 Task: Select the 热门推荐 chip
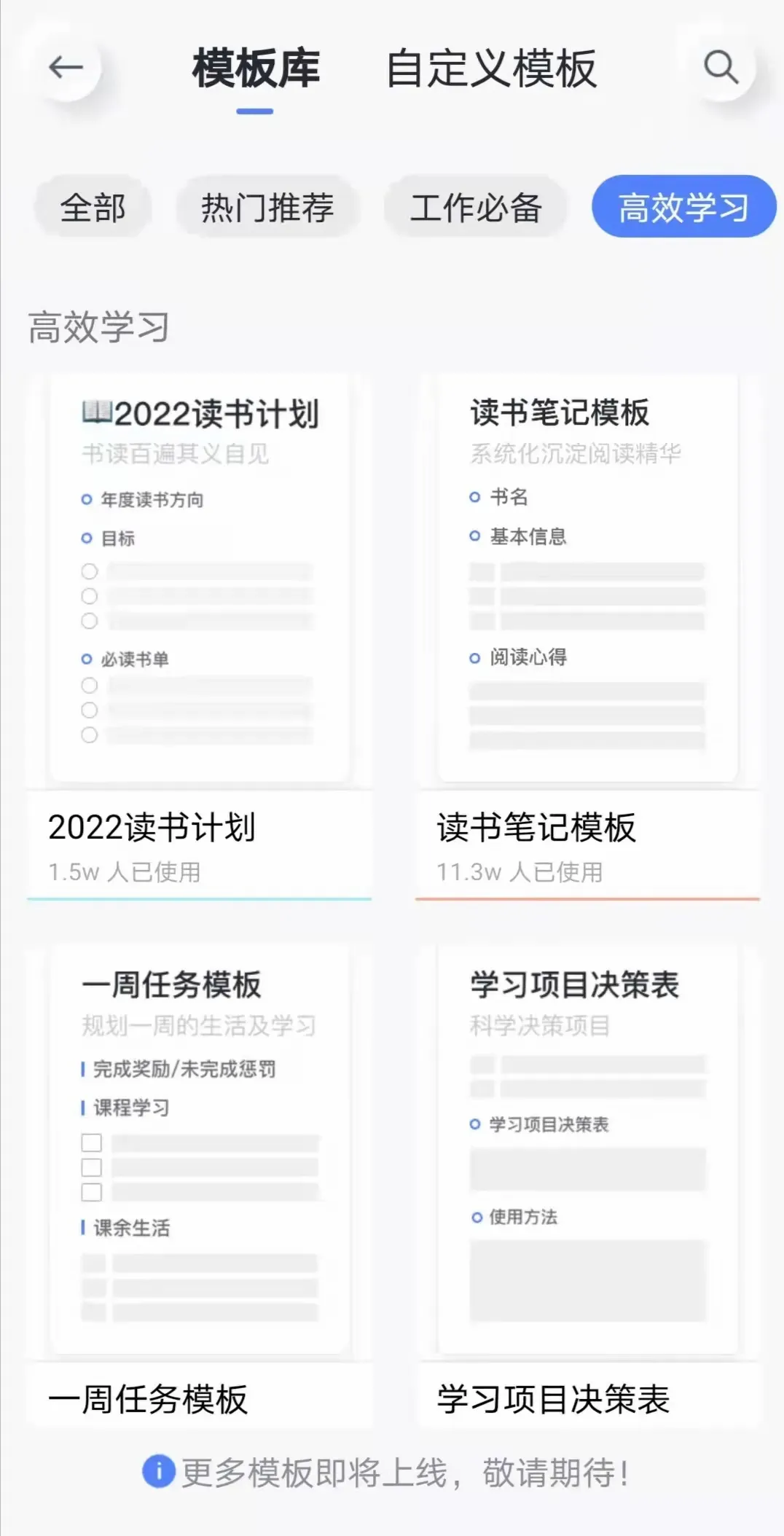coord(267,207)
